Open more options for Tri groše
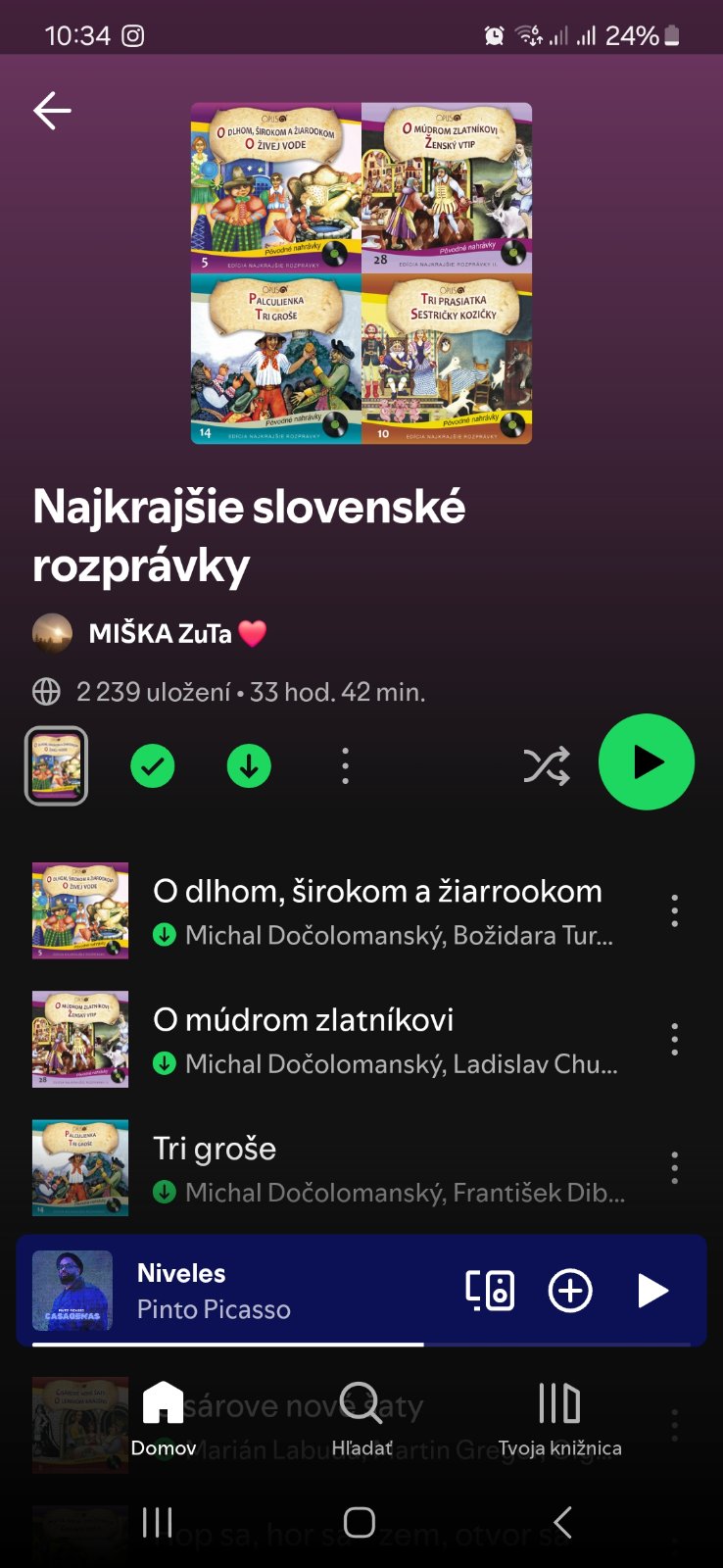723x1568 pixels. [674, 1167]
